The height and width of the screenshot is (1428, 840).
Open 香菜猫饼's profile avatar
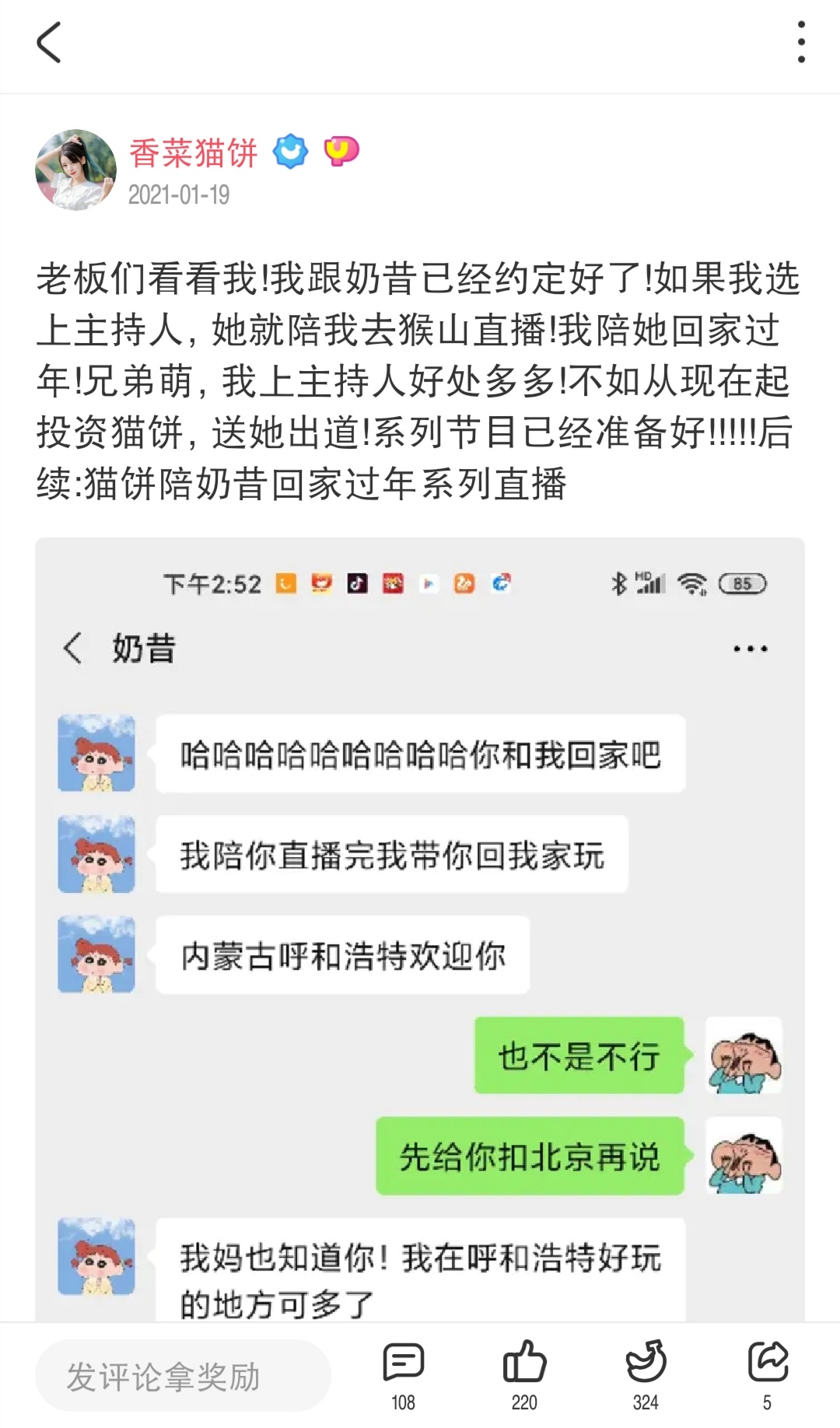75,170
